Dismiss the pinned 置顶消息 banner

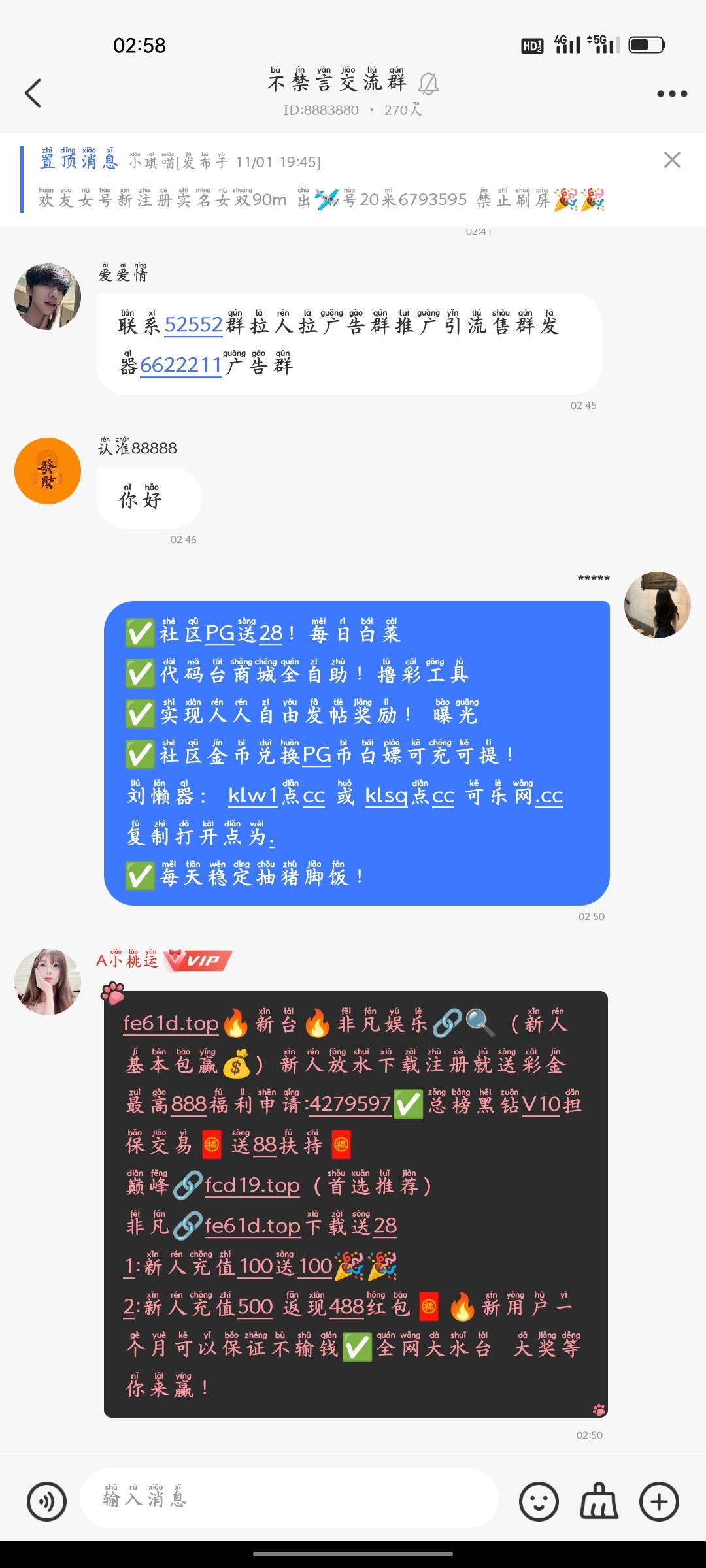pos(673,160)
